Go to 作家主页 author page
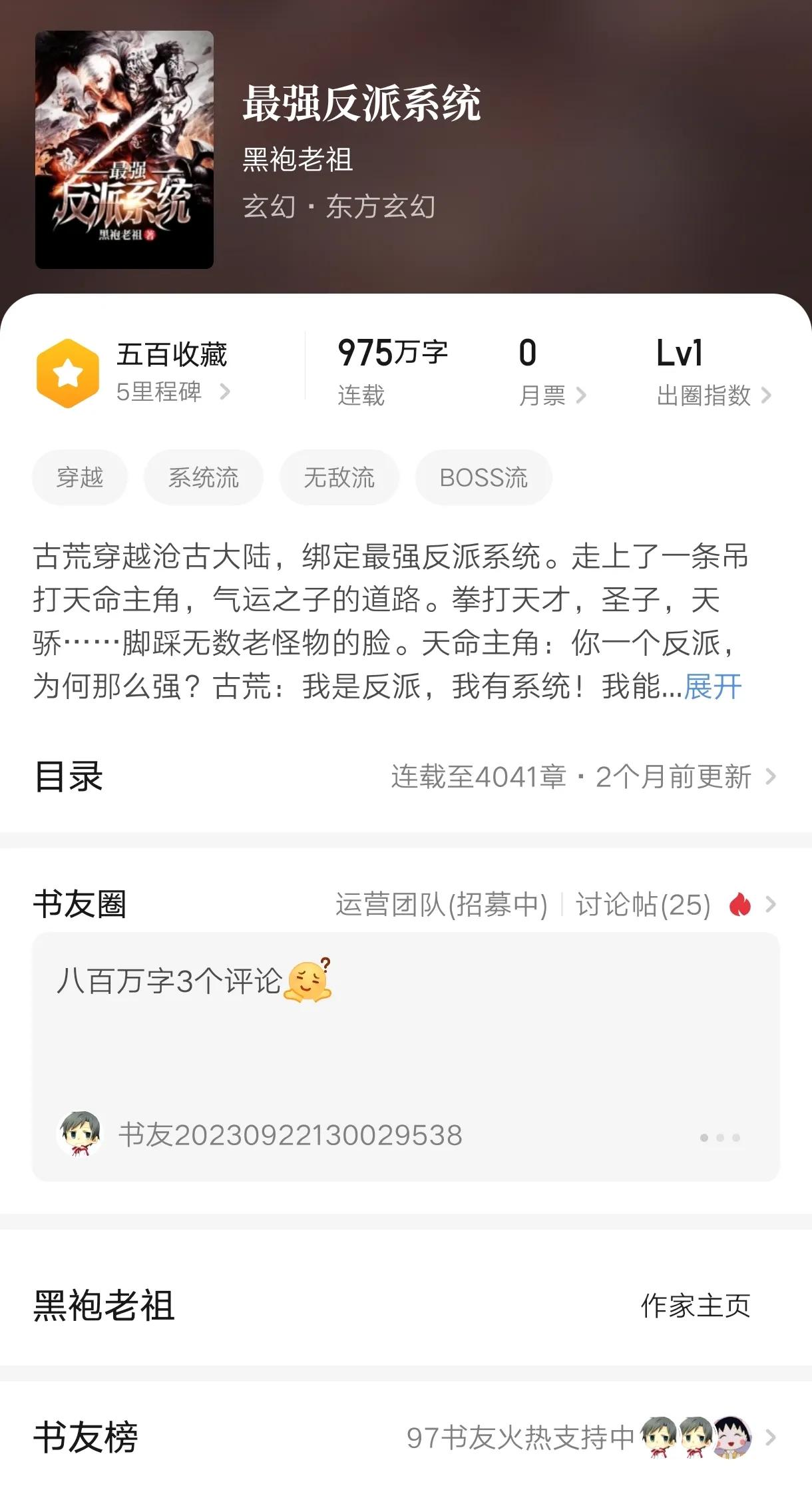Screen dimensions: 812x1492 click(695, 1306)
